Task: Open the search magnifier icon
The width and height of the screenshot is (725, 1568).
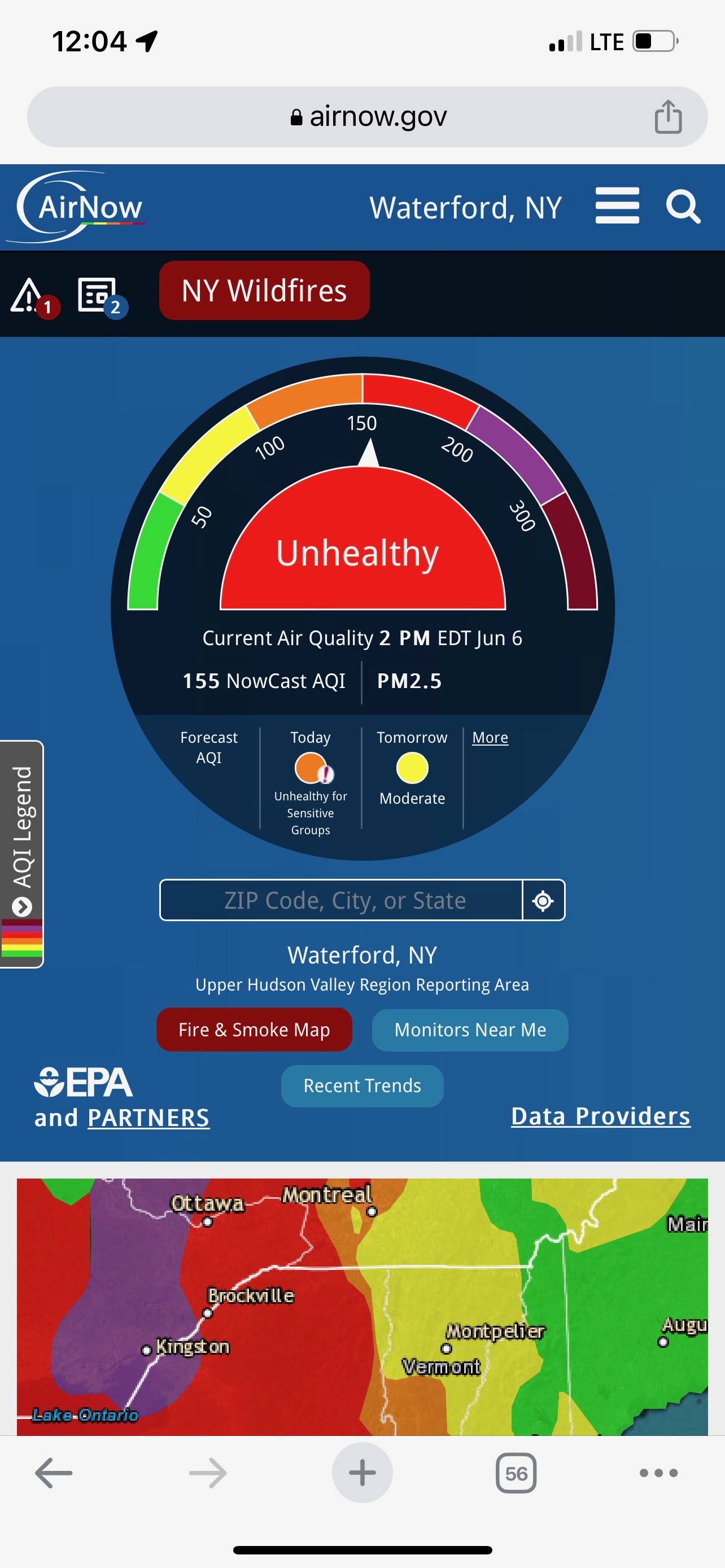Action: click(x=683, y=207)
